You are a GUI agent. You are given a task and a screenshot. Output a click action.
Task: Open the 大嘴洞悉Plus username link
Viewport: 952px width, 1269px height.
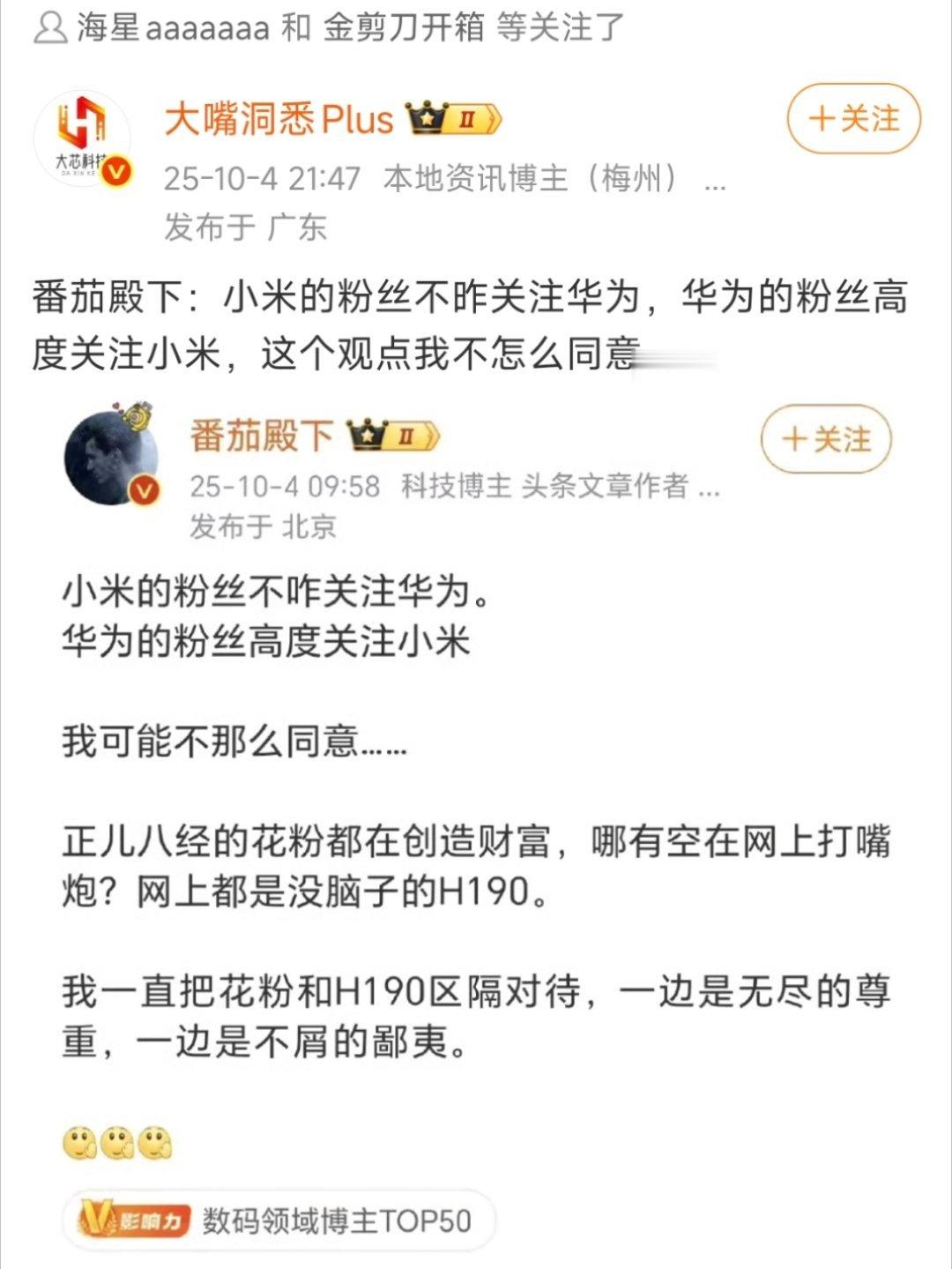pyautogui.click(x=278, y=118)
